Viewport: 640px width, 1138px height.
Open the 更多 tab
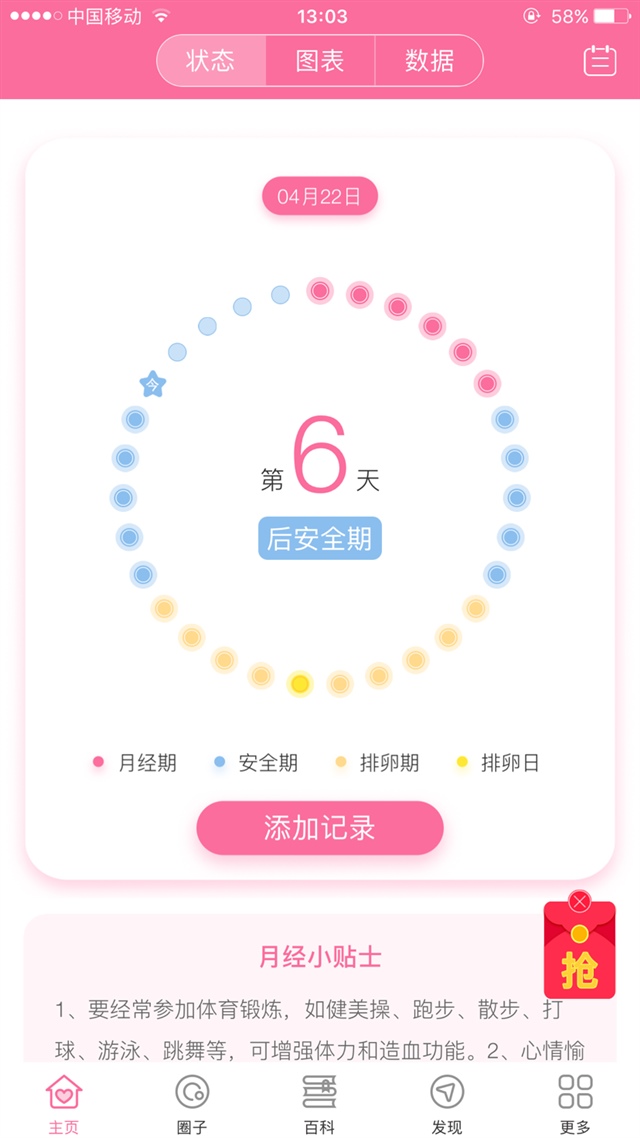pos(575,1104)
